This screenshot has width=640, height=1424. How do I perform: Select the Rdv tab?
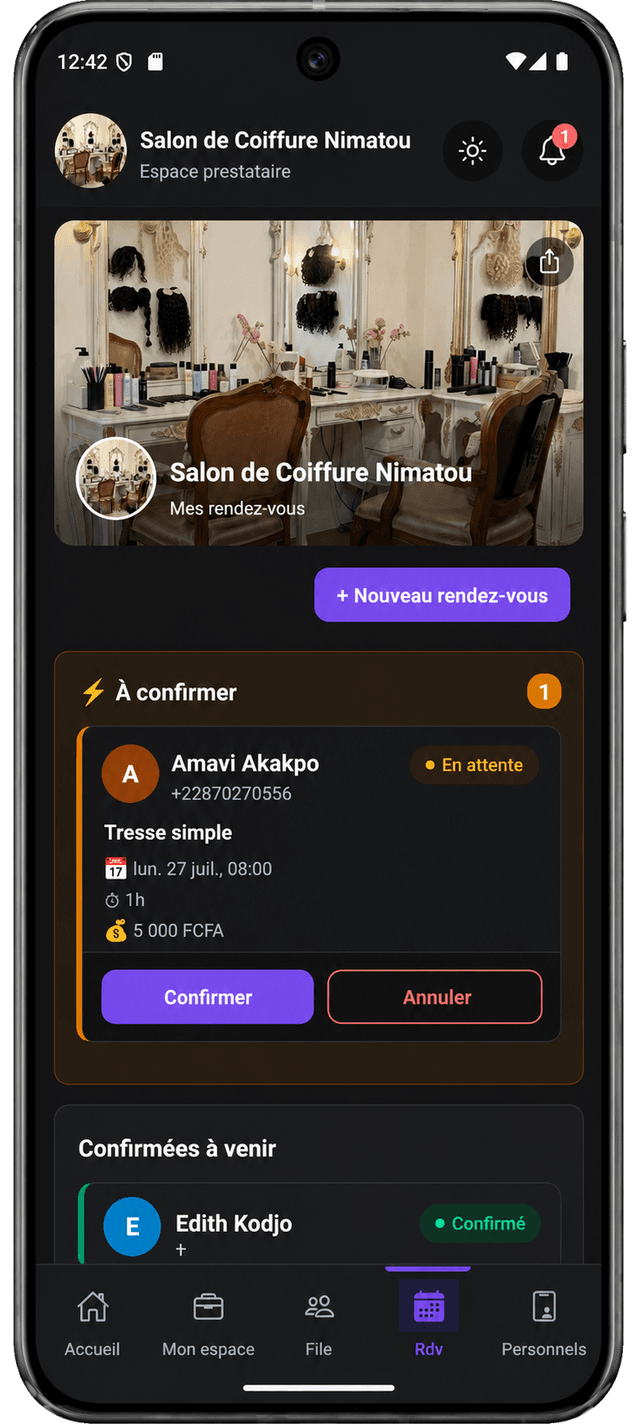point(429,1323)
